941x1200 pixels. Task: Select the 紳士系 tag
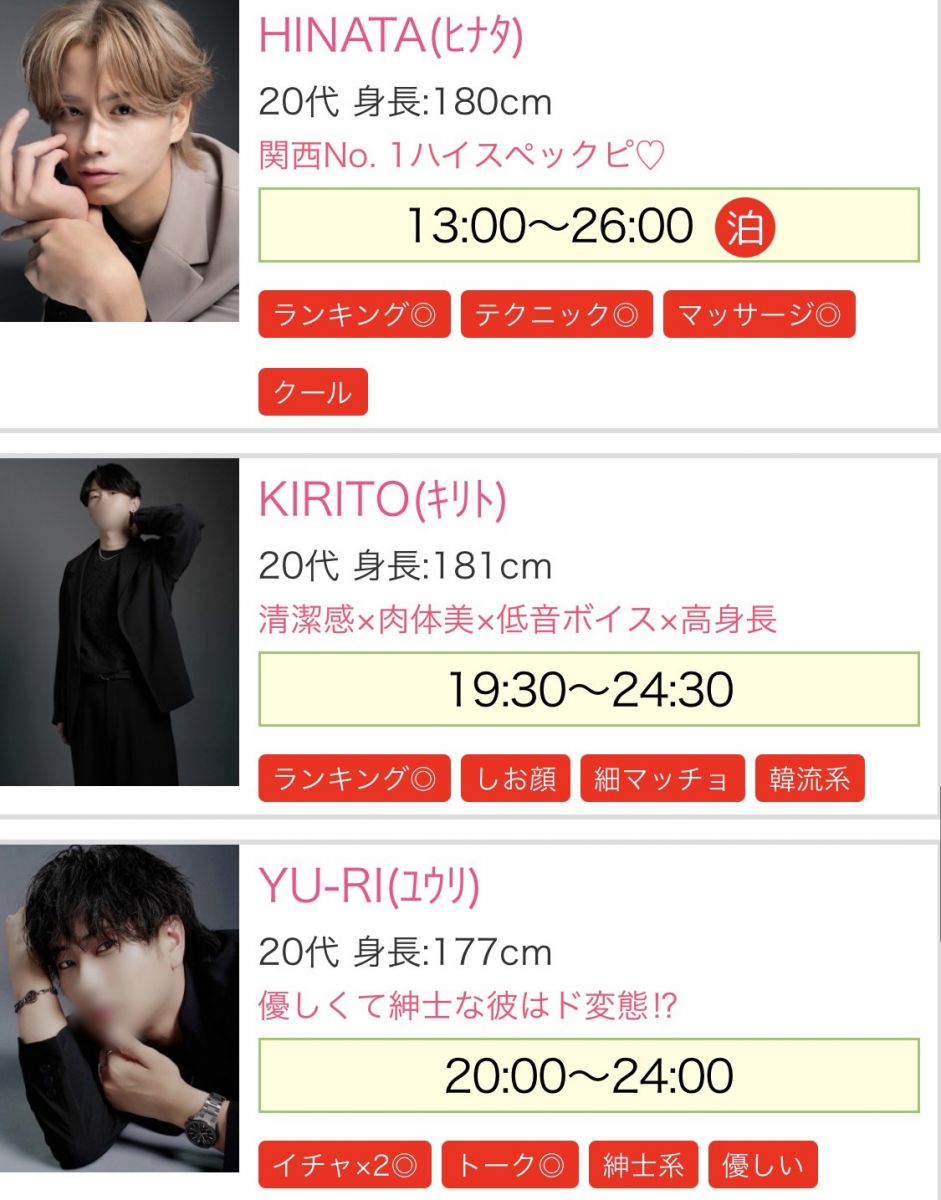click(643, 1165)
